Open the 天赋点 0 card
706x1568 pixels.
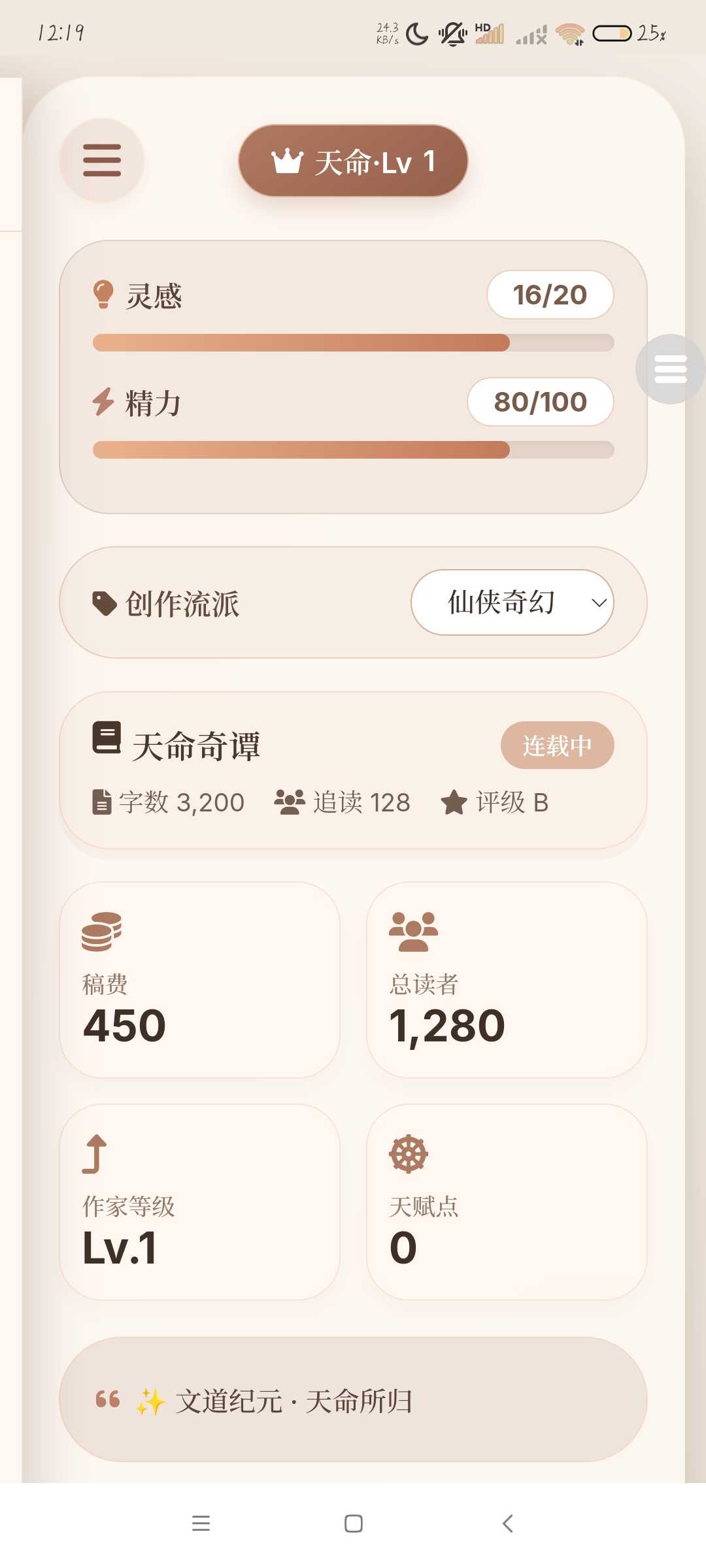click(x=507, y=1202)
